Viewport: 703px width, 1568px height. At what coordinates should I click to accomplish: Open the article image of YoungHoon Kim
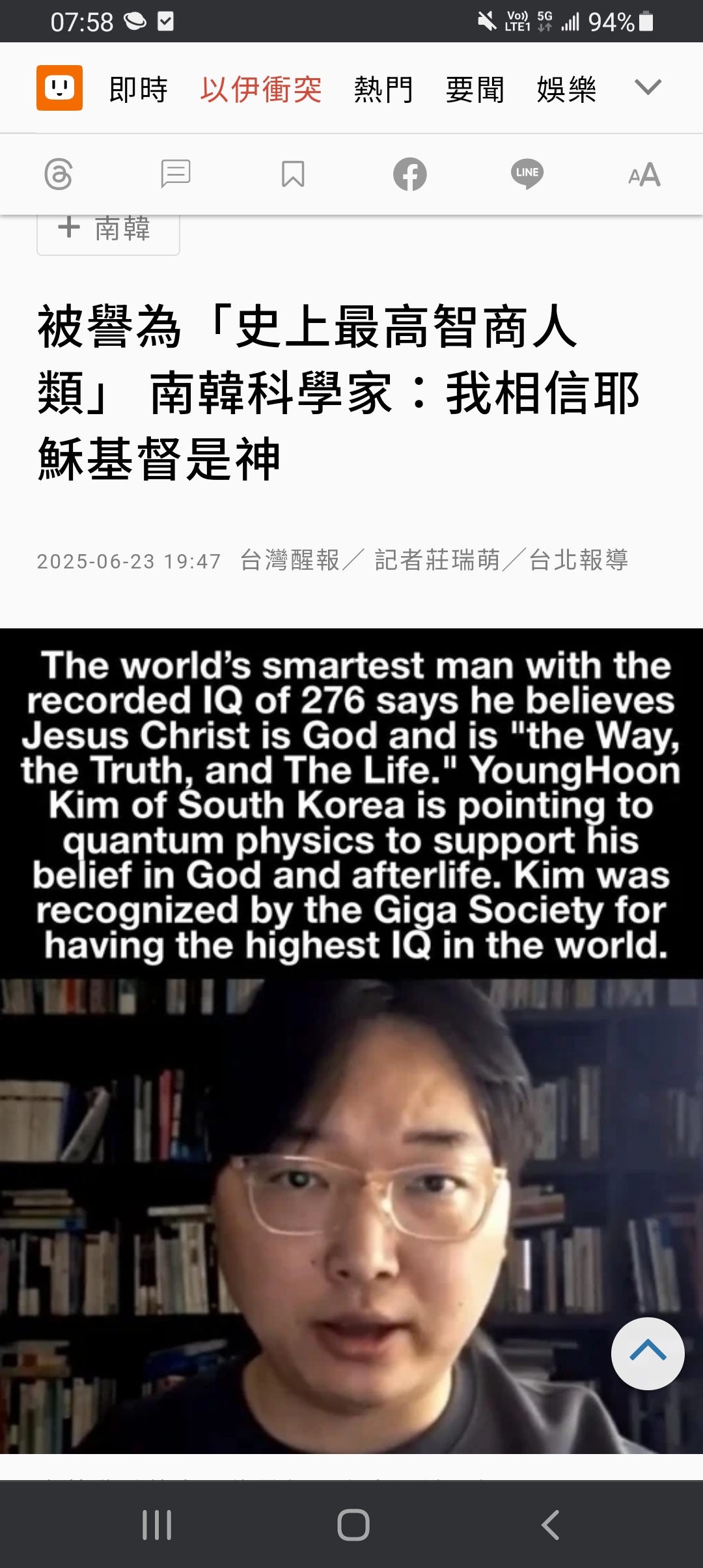(x=351, y=1041)
